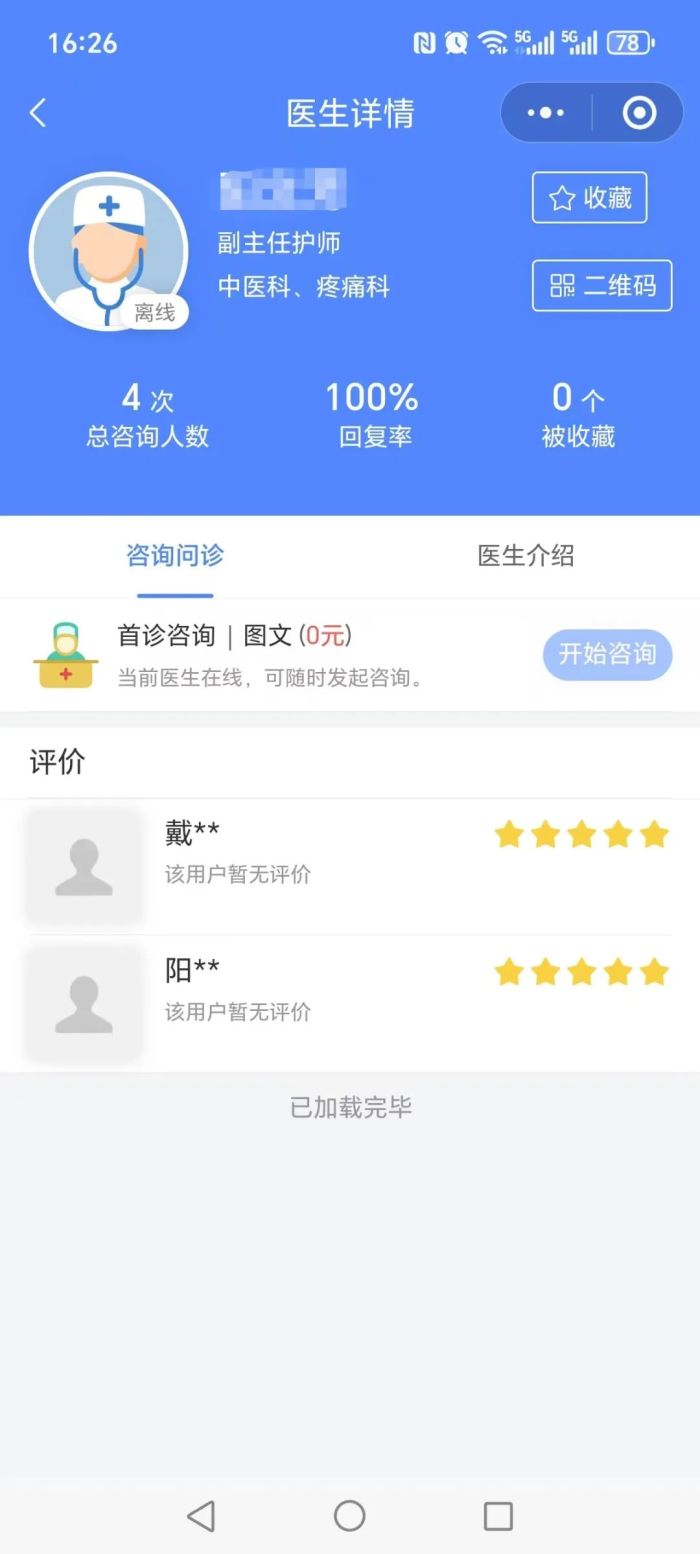This screenshot has width=700, height=1554.
Task: Close the mini program with the circle icon
Action: 639,113
